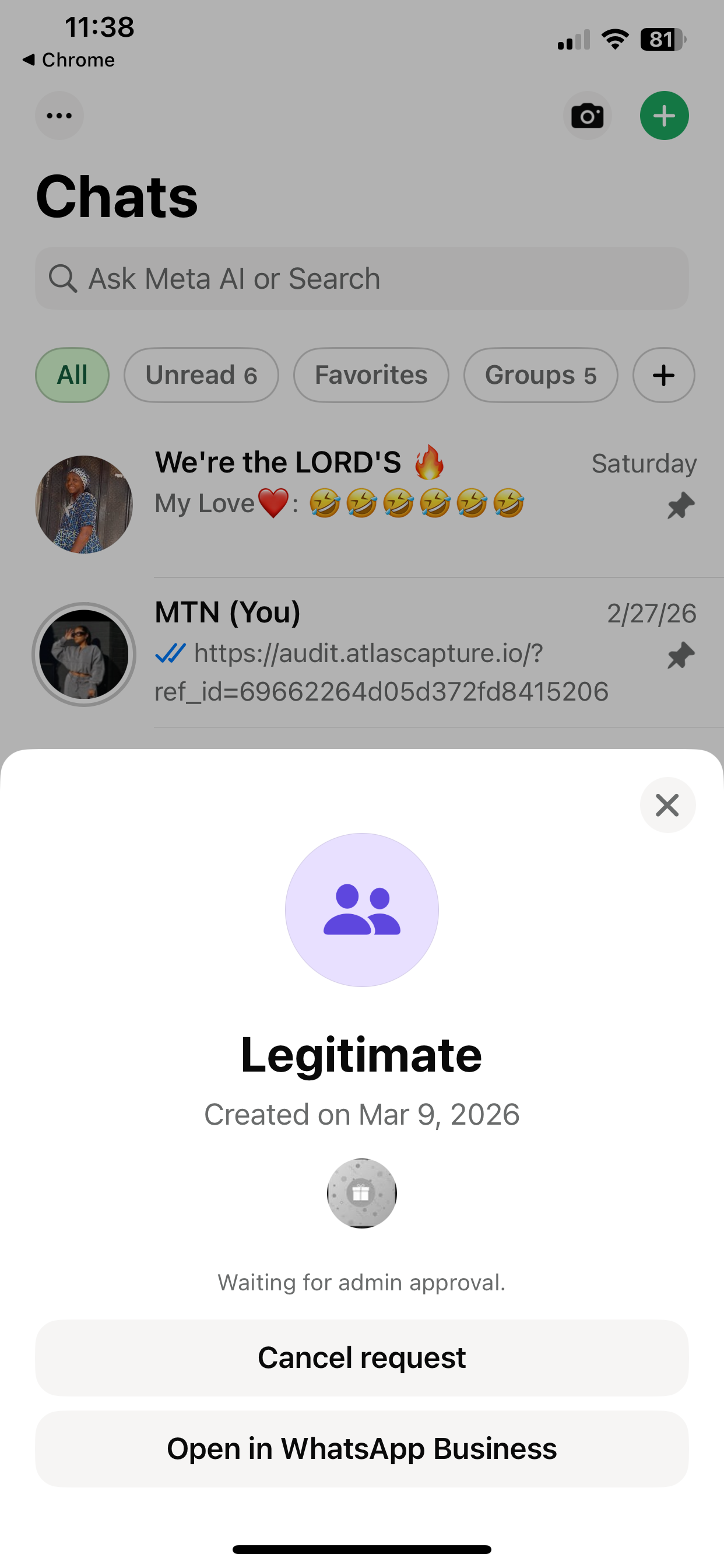This screenshot has width=724, height=1568.
Task: Close the Legitimate group sheet
Action: pos(667,804)
